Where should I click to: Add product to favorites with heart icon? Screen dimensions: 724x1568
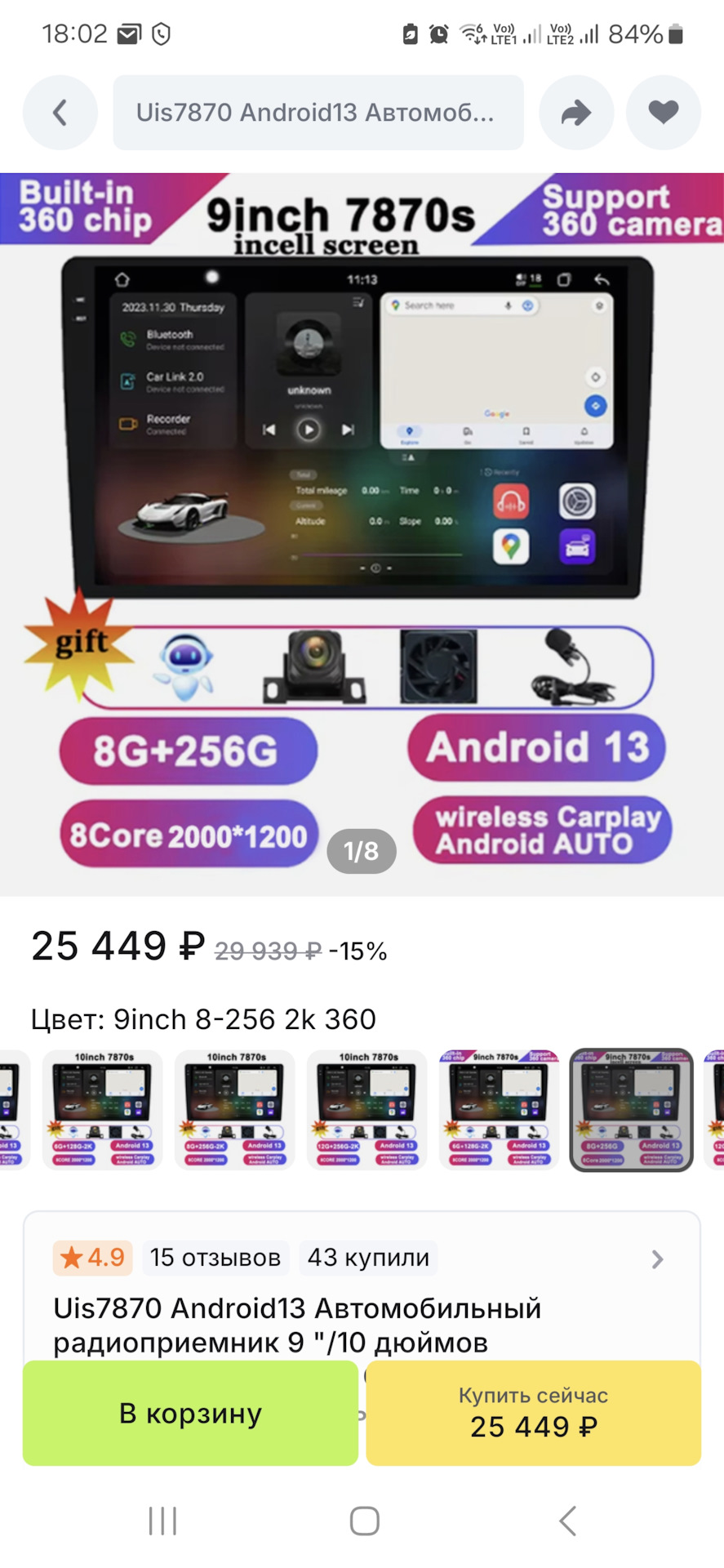tap(664, 113)
